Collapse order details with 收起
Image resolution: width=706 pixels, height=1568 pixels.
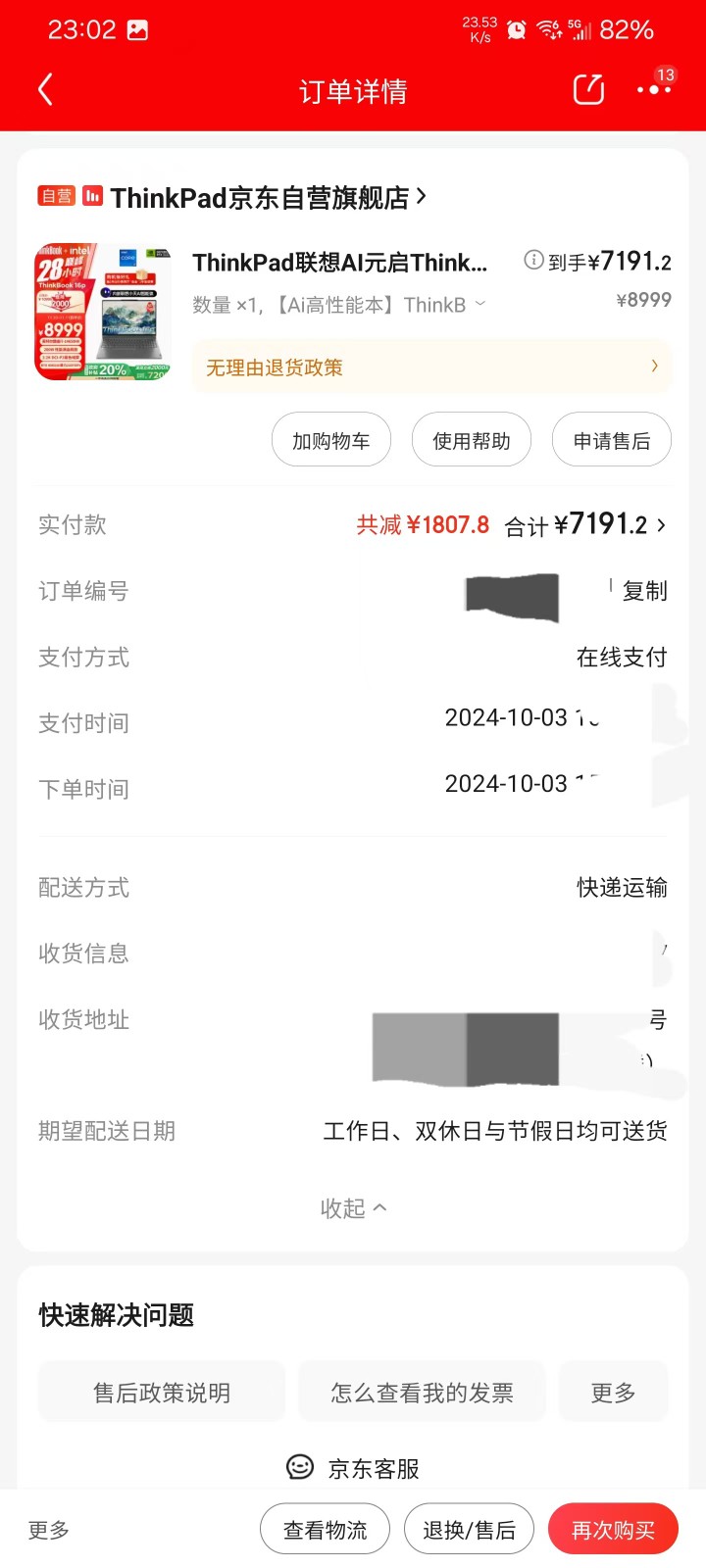(x=353, y=1208)
